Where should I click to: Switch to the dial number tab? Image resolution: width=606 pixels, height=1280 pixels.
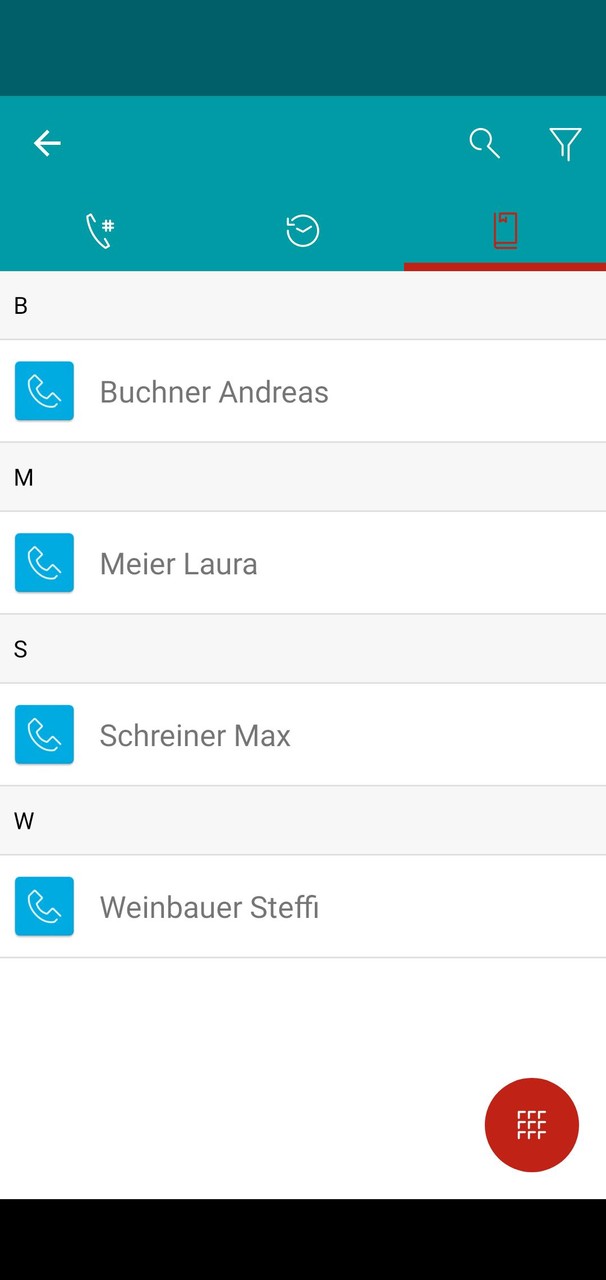coord(100,232)
